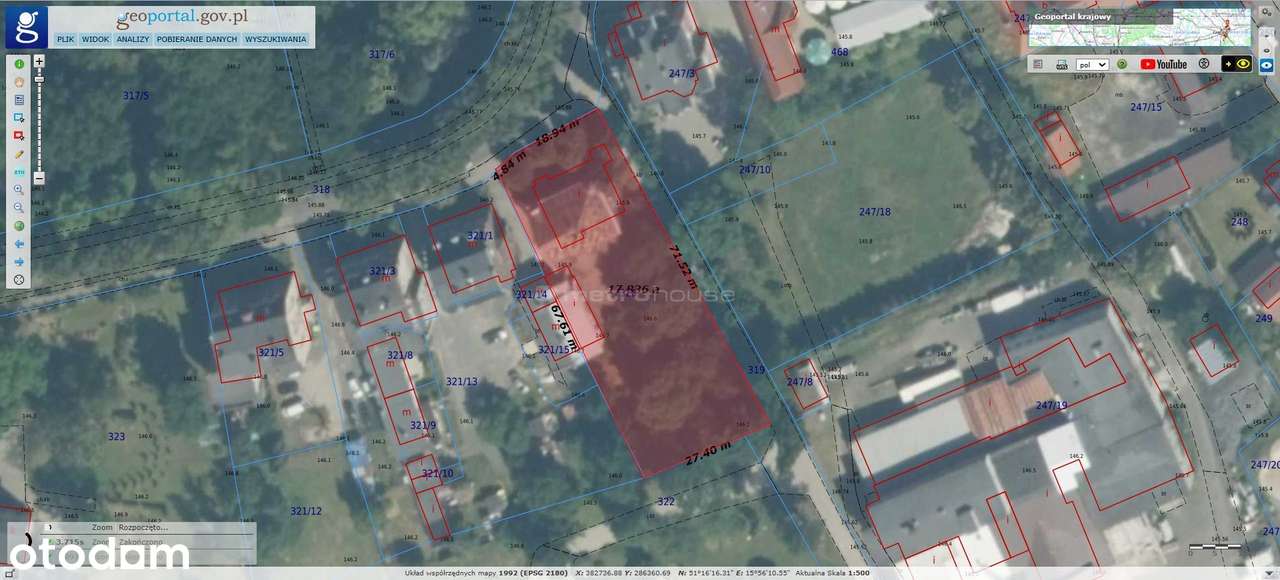Open the print map icon
The width and height of the screenshot is (1280, 580).
point(1061,64)
